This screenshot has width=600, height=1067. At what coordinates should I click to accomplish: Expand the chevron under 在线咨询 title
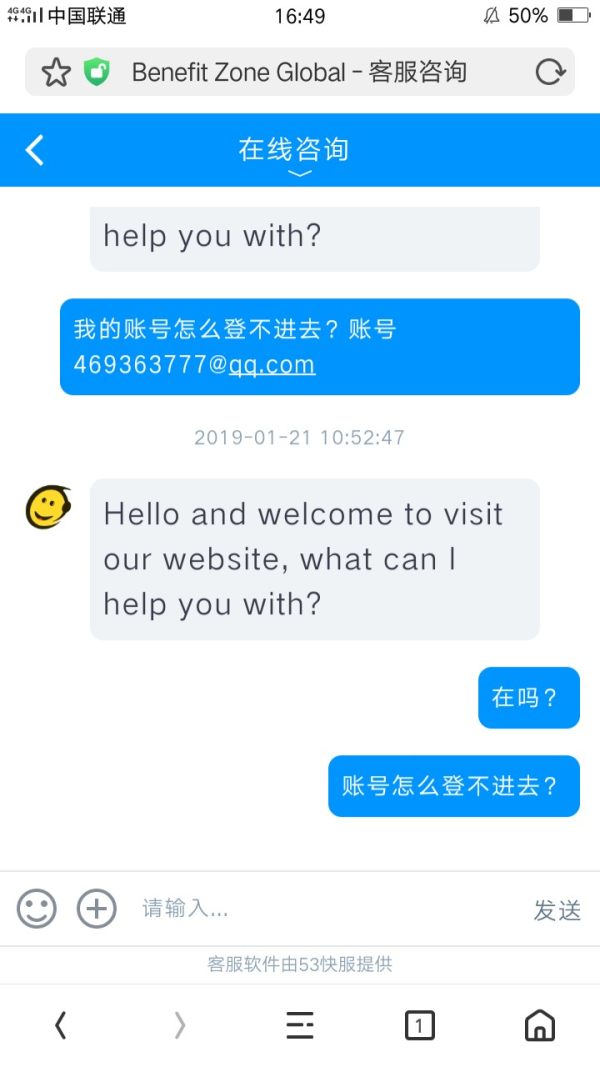[x=300, y=174]
